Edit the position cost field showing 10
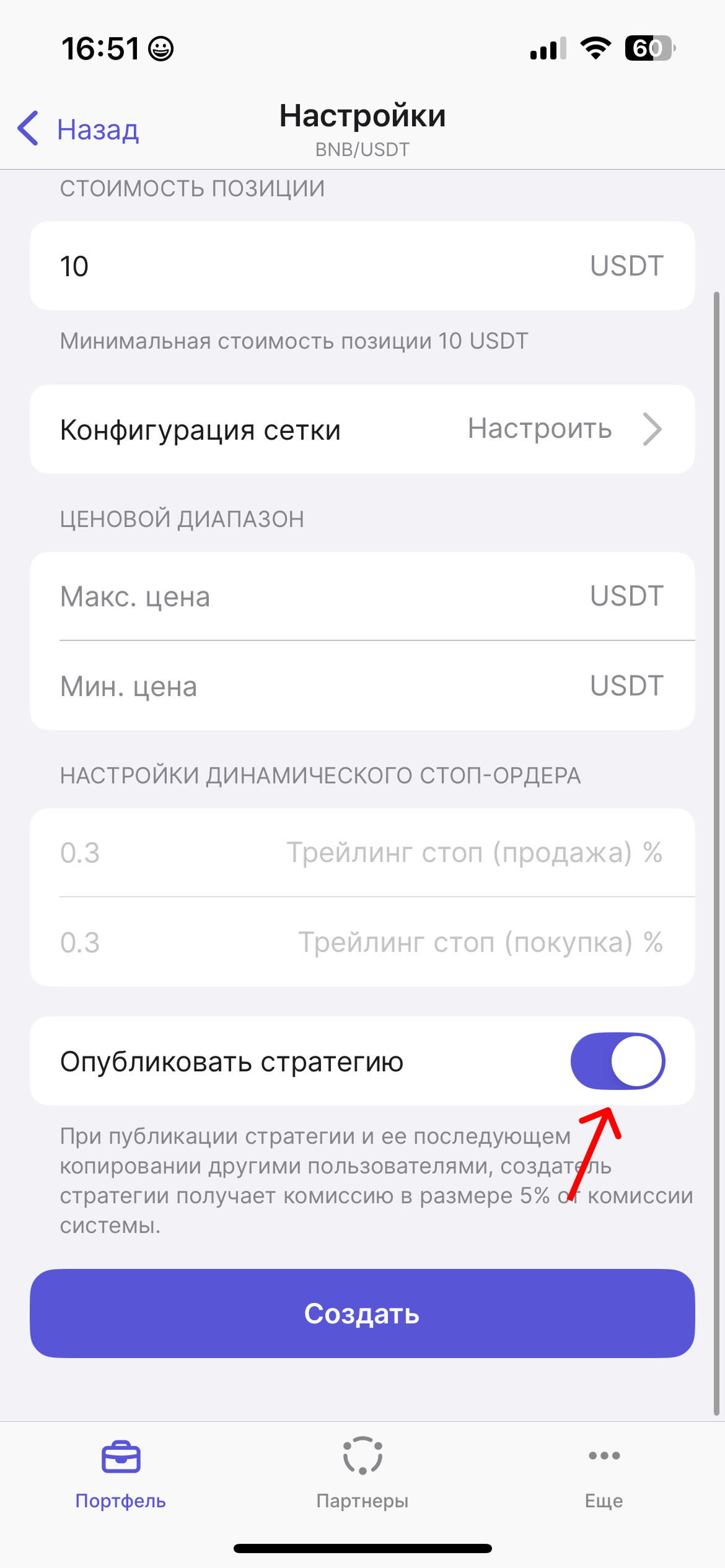Screen dimensions: 725x1568 pos(310,266)
